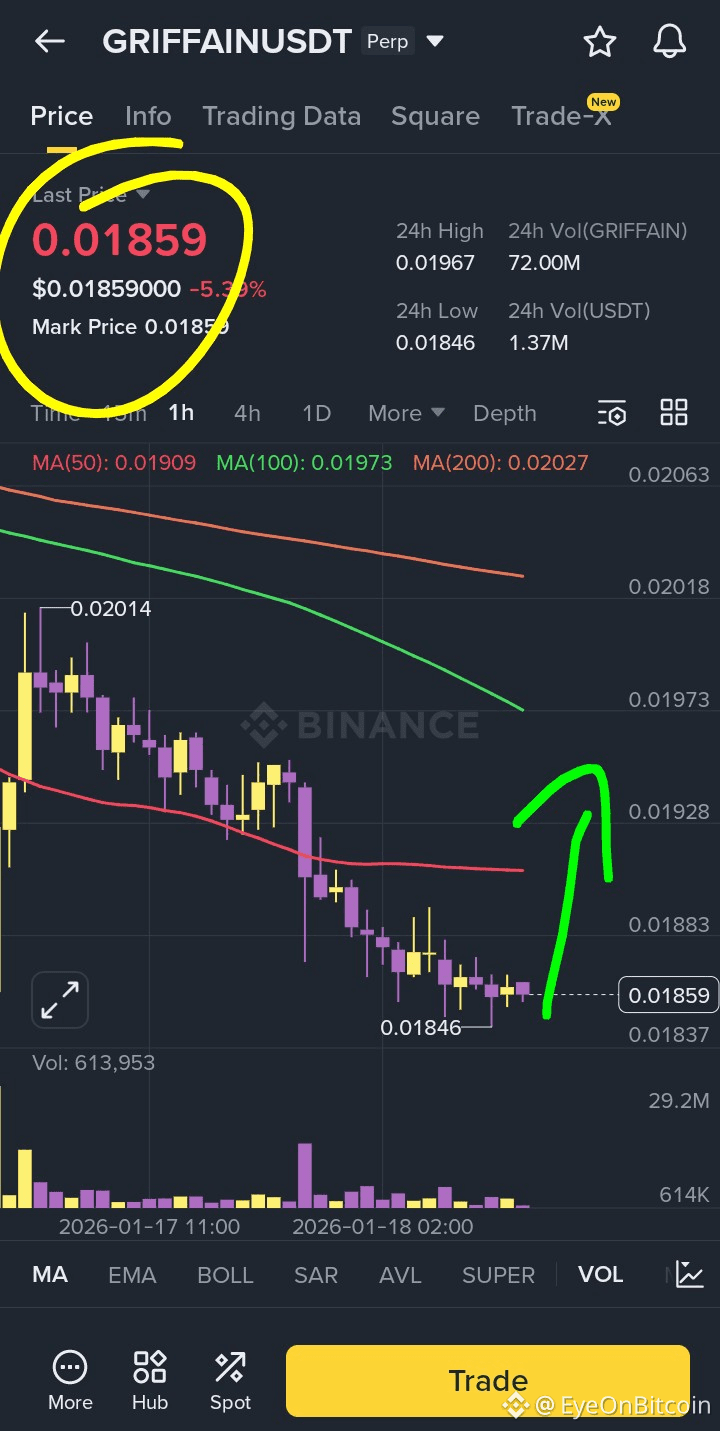Image resolution: width=720 pixels, height=1431 pixels.
Task: Open the Depth view
Action: 504,413
